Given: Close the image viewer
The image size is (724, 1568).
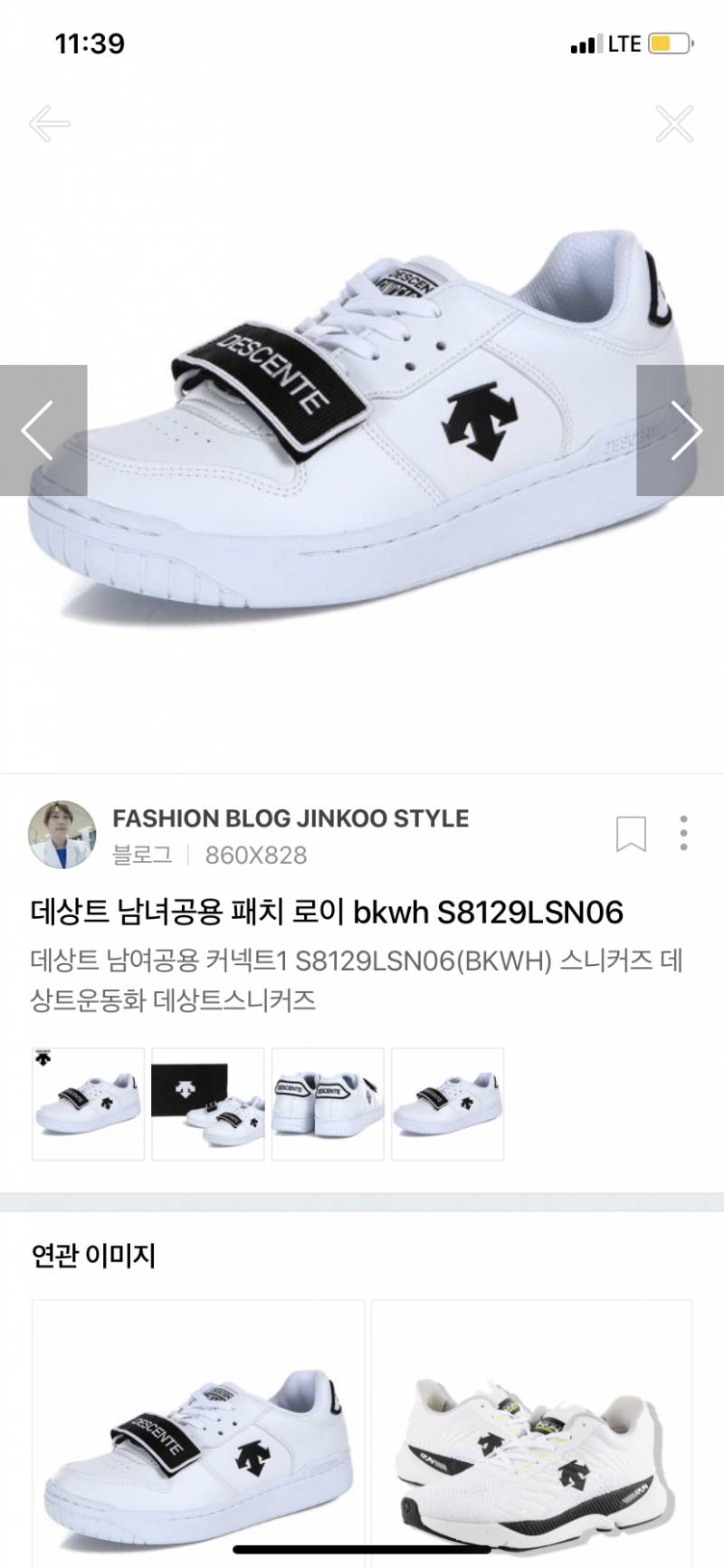Looking at the screenshot, I should click(x=673, y=124).
